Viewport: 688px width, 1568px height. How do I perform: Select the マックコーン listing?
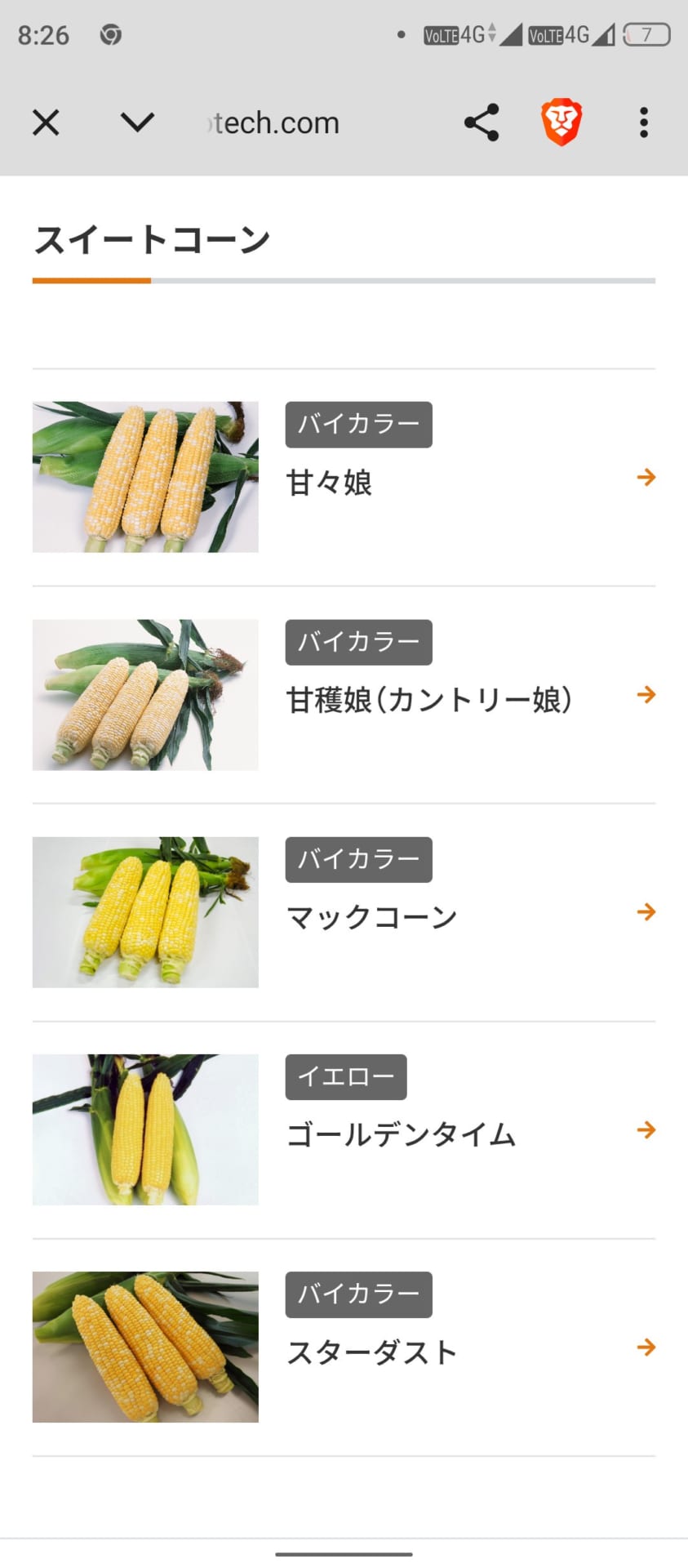coord(371,917)
